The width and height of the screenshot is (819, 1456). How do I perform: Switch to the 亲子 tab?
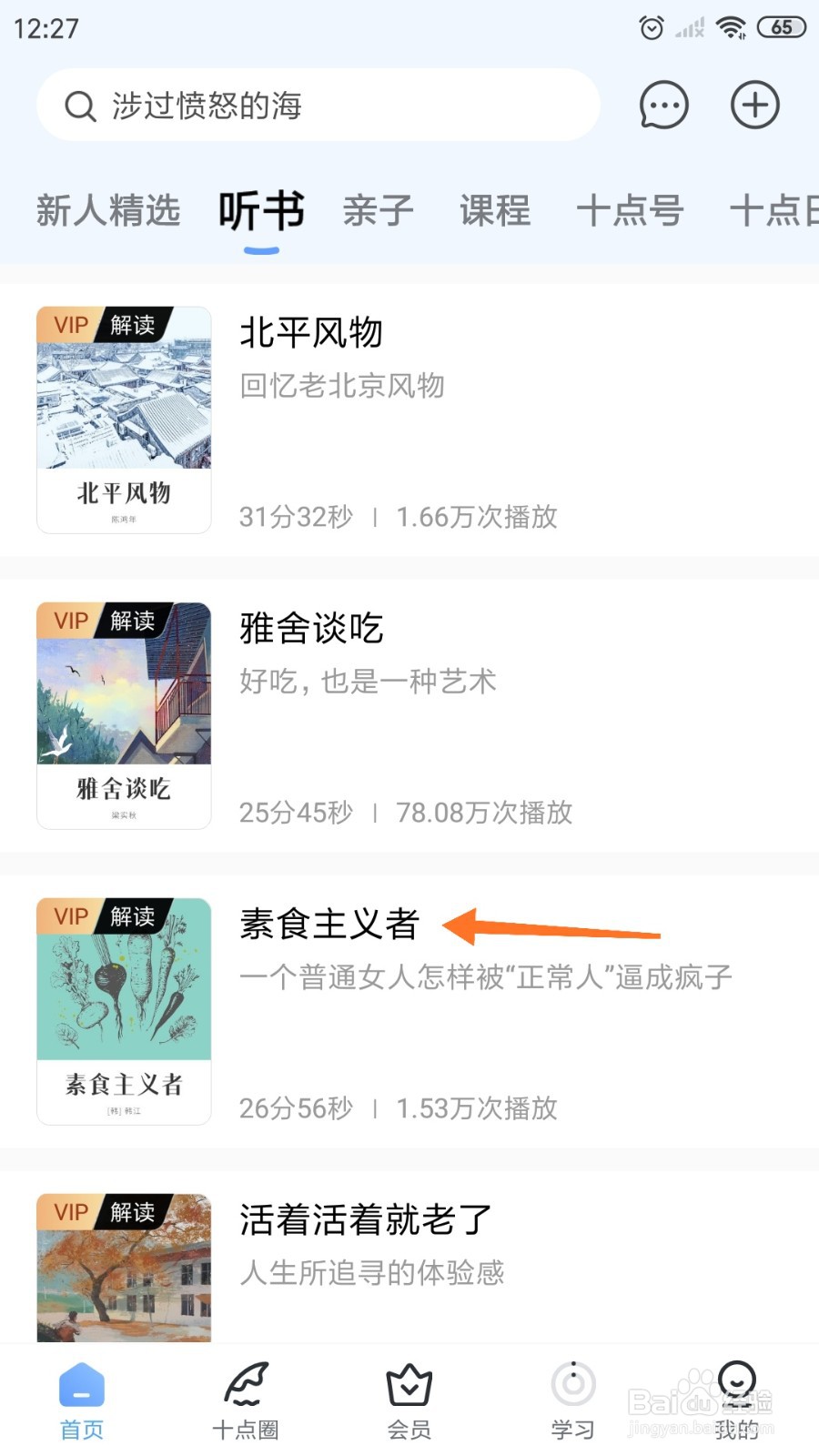pos(379,211)
